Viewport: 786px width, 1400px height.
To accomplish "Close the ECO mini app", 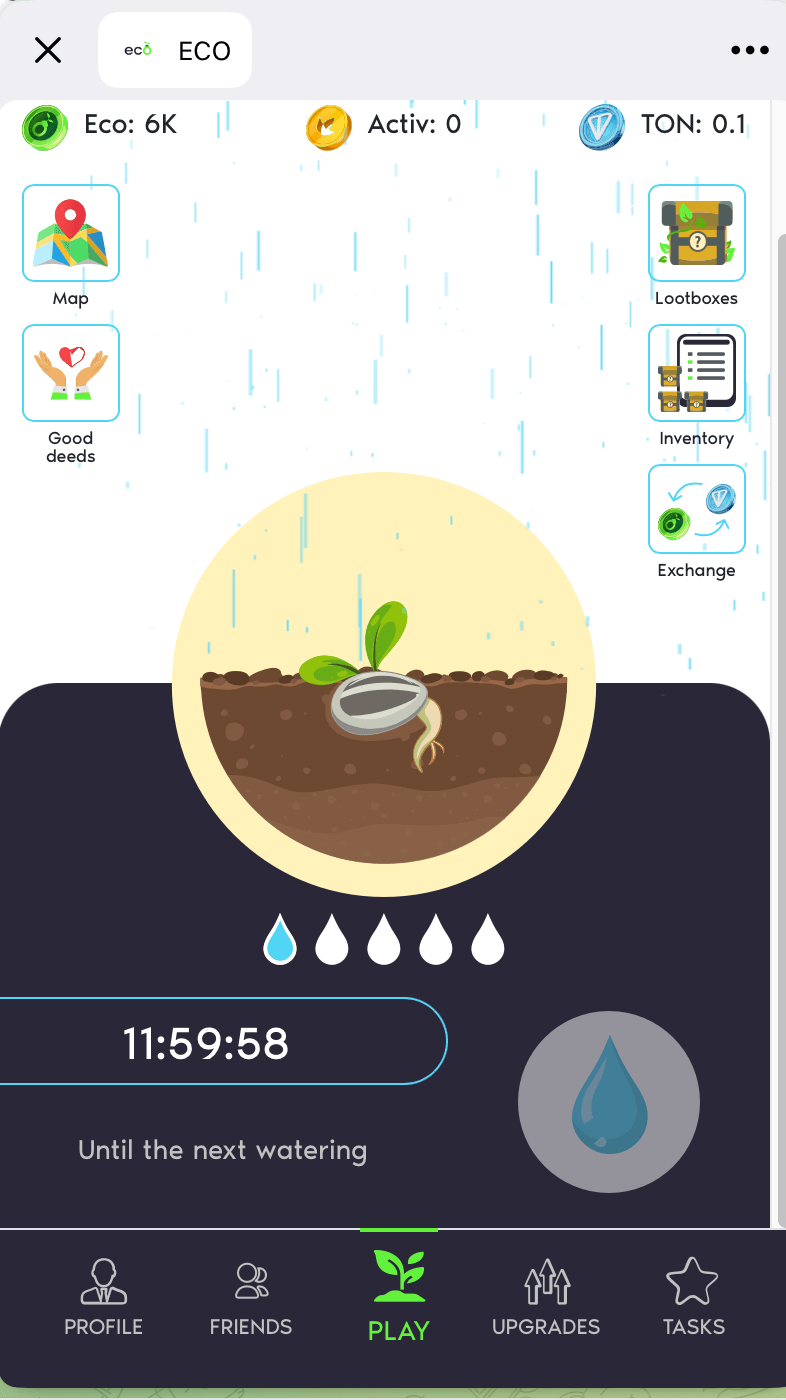I will click(x=48, y=50).
